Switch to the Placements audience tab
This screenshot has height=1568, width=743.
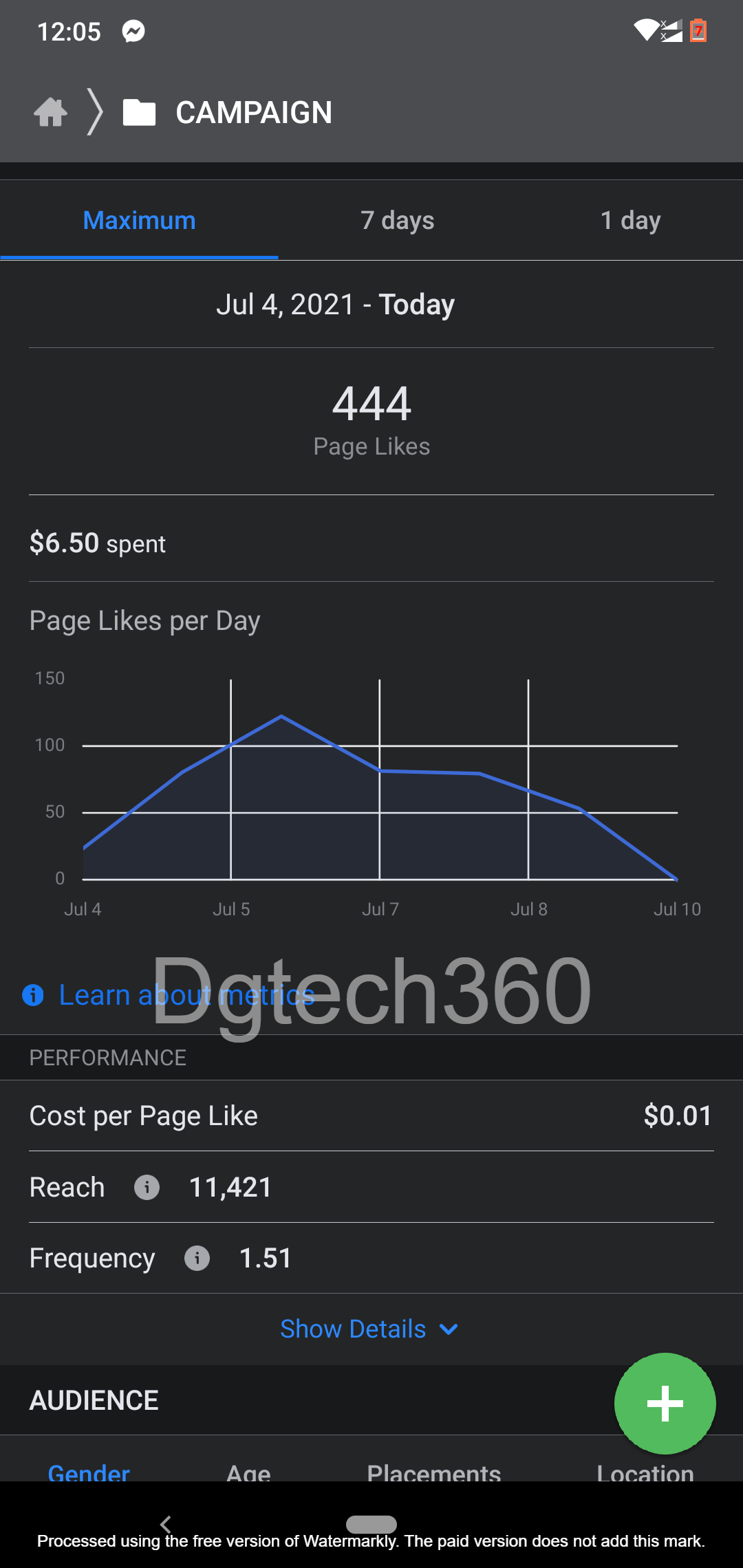click(434, 1472)
